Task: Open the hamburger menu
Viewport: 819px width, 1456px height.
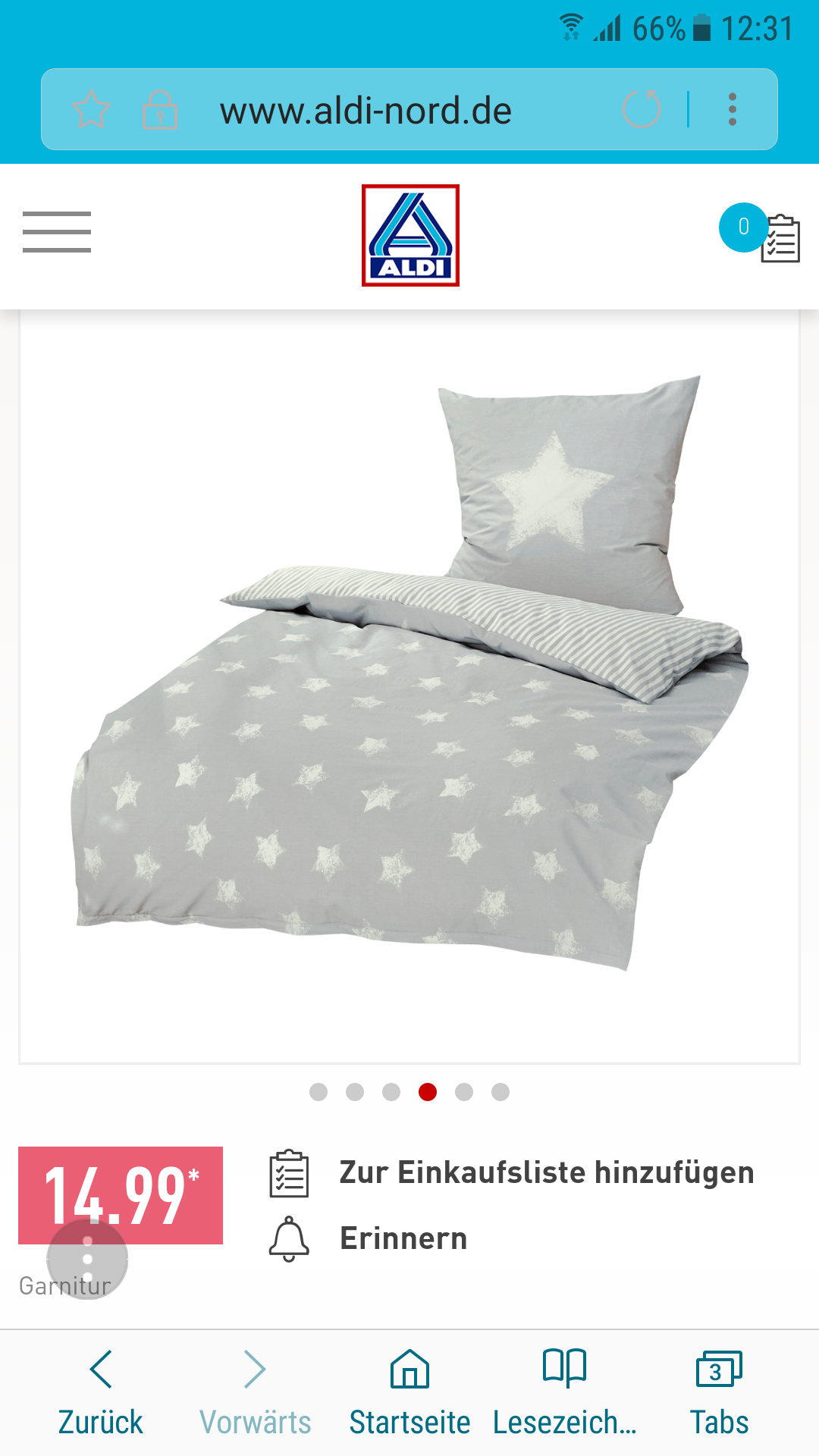Action: point(57,232)
